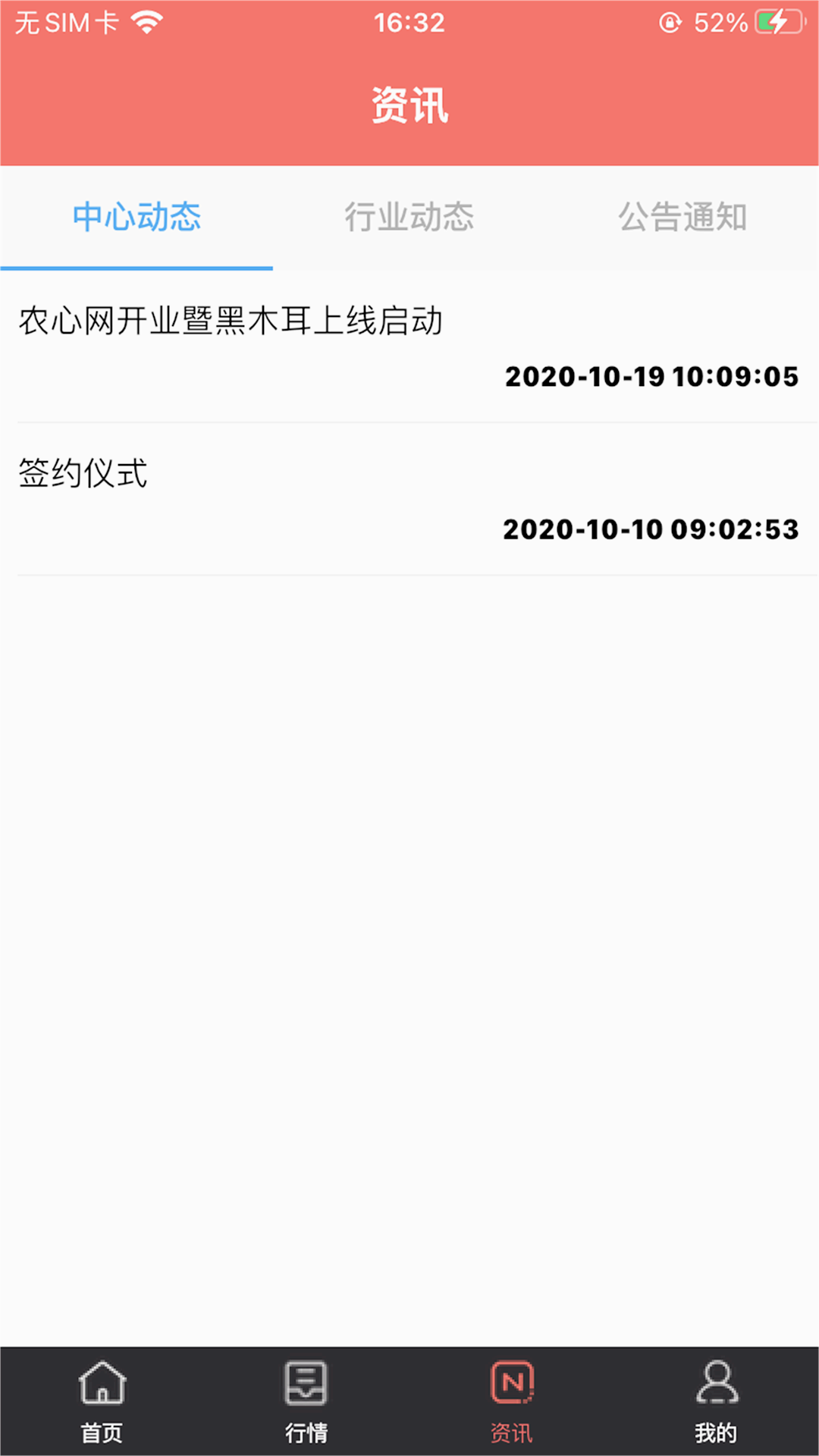The width and height of the screenshot is (819, 1456).
Task: Tap the 无SIM卡 indicator
Action: (x=68, y=21)
